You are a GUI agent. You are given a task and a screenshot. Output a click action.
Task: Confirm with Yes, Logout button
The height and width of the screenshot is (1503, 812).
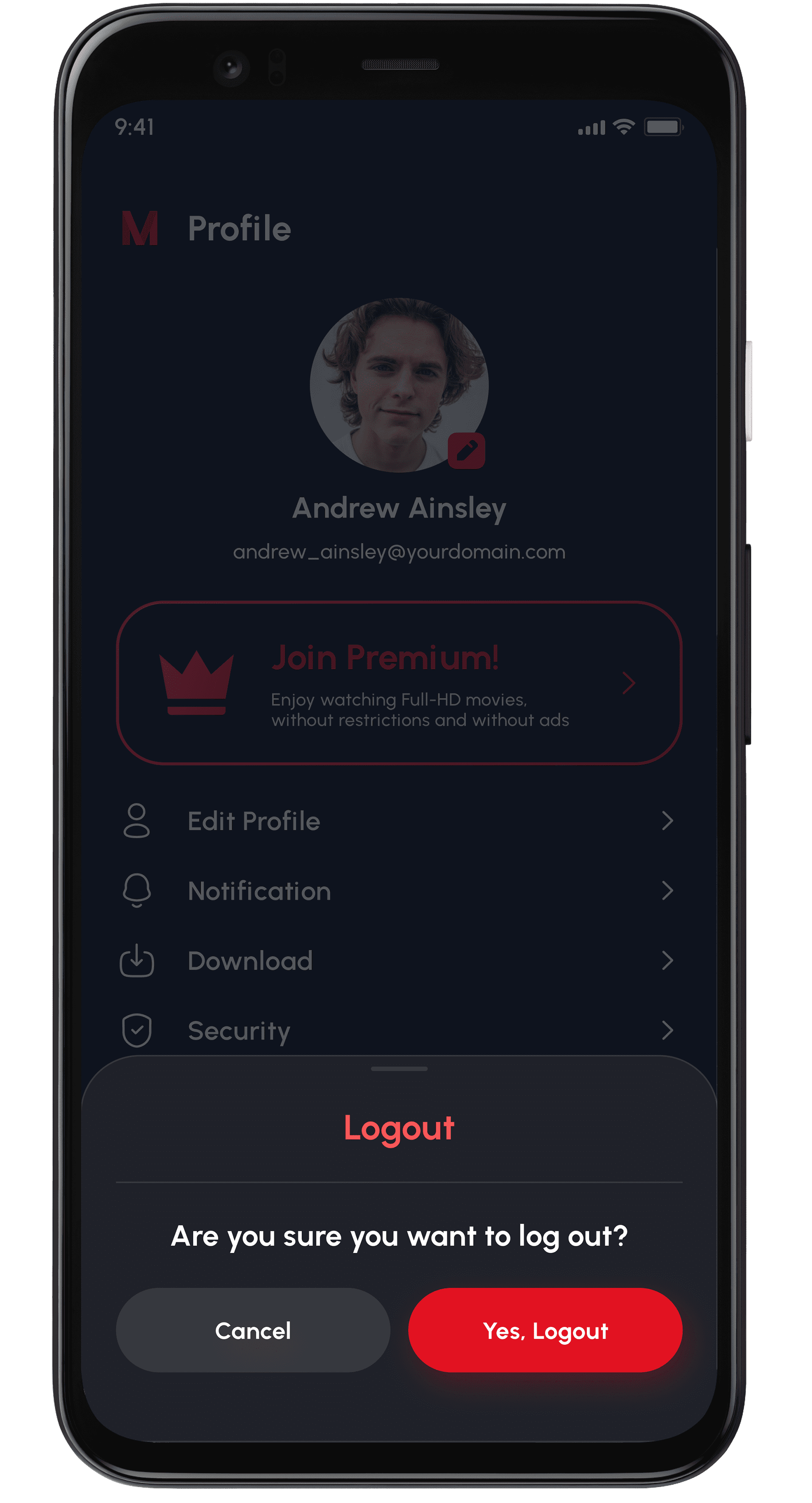545,1330
